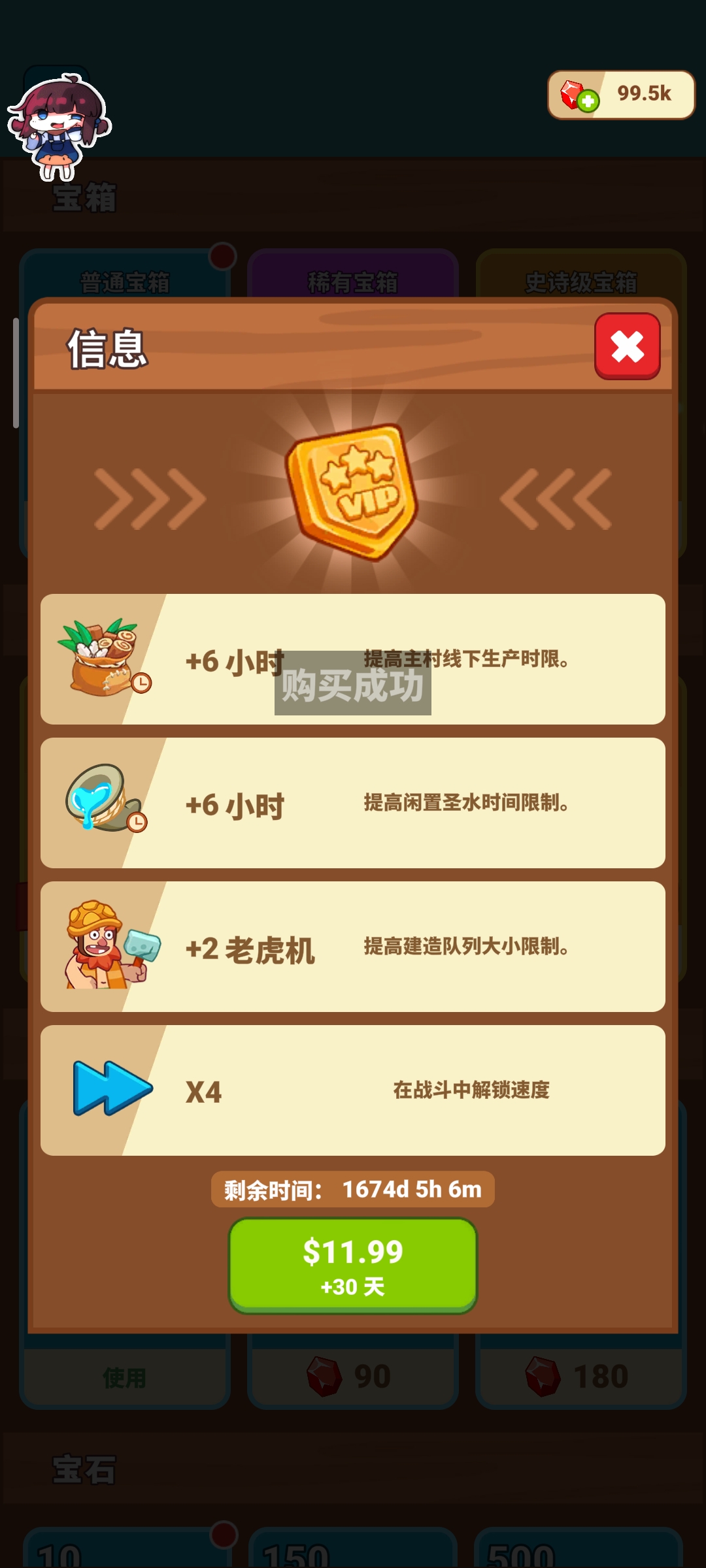
Task: Close the 信息 VIP dialog
Action: pyautogui.click(x=627, y=346)
